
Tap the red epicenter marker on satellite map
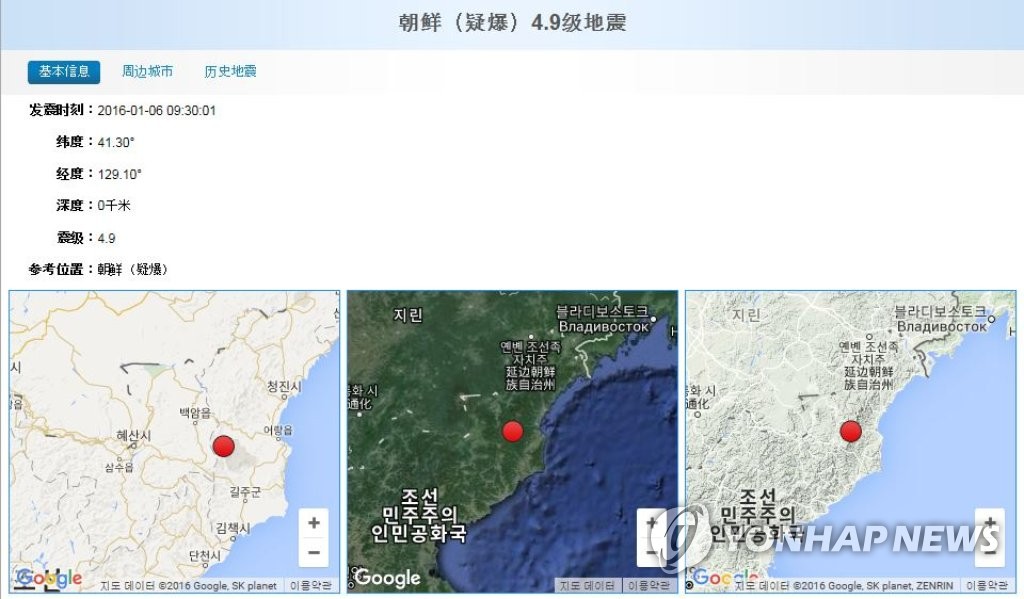click(512, 431)
